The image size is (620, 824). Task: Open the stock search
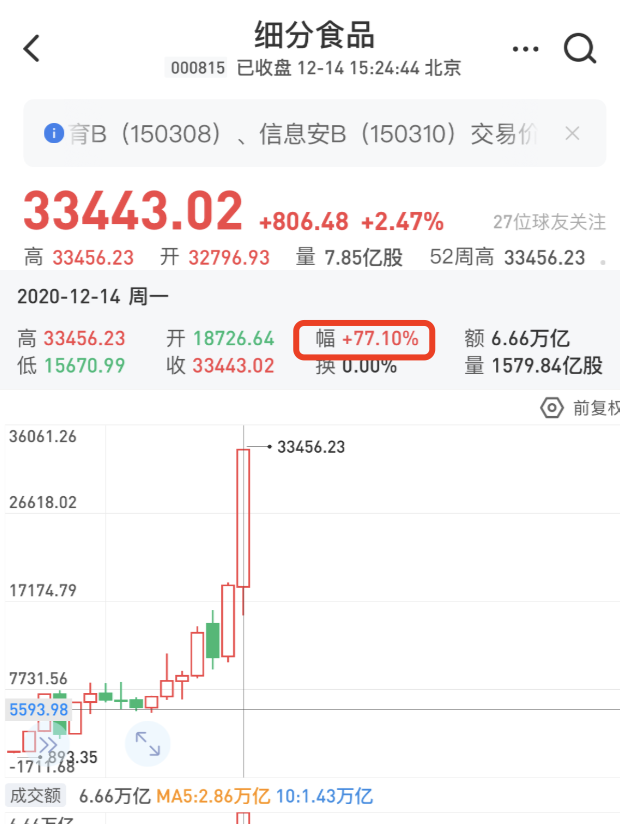pos(580,48)
